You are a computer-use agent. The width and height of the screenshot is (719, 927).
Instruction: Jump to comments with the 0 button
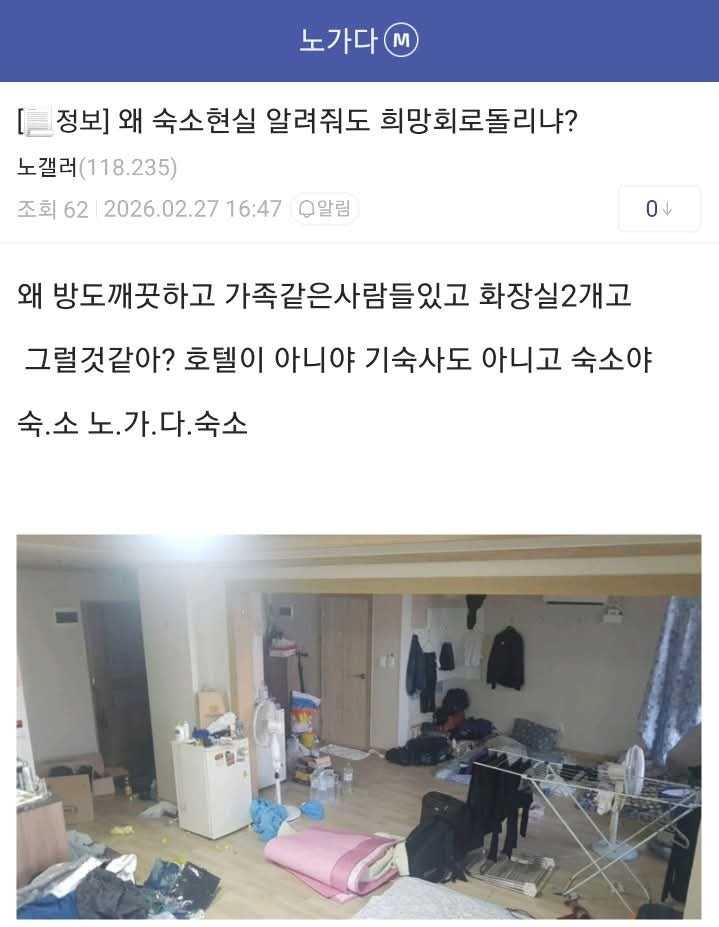[x=659, y=209]
